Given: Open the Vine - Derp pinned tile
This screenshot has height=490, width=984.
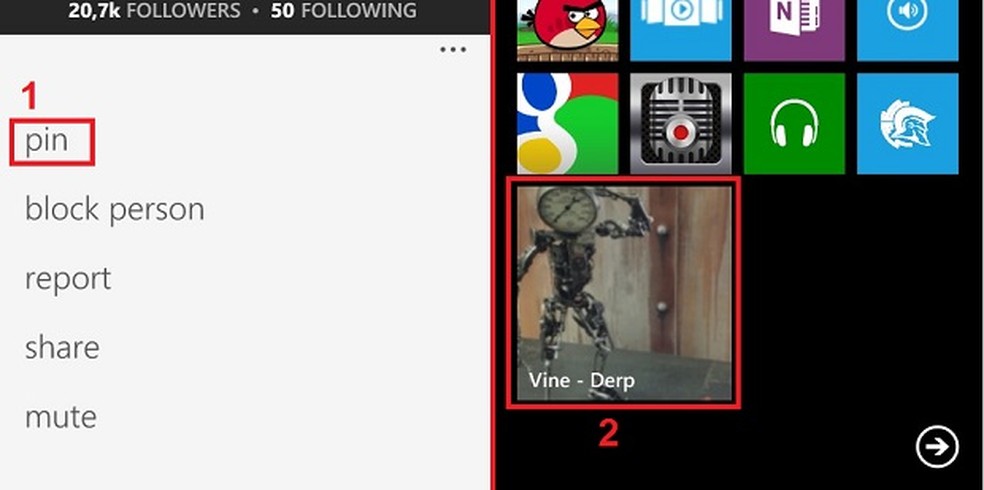Looking at the screenshot, I should tap(624, 293).
